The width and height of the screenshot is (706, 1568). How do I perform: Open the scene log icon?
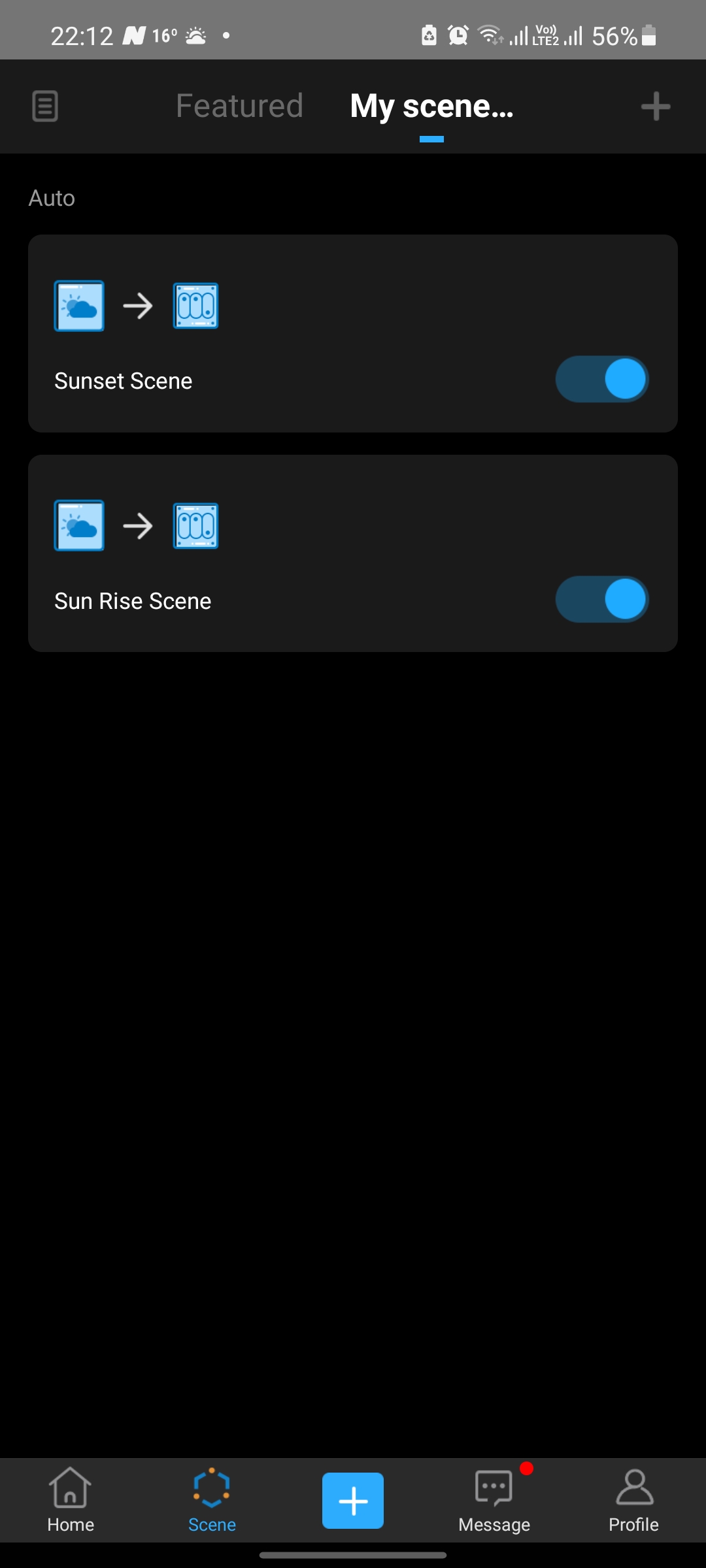pos(45,106)
